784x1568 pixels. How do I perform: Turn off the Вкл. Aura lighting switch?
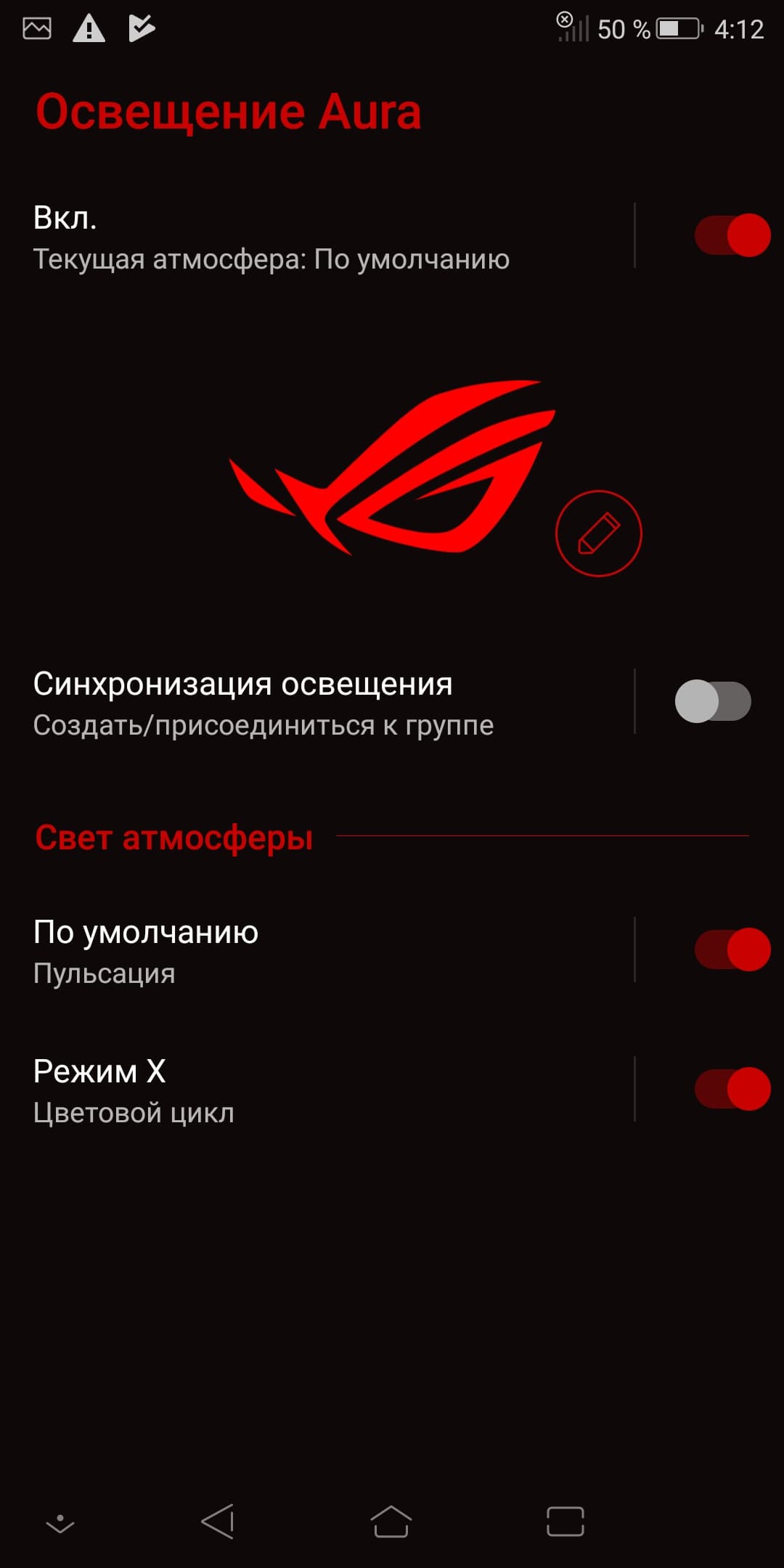click(732, 235)
